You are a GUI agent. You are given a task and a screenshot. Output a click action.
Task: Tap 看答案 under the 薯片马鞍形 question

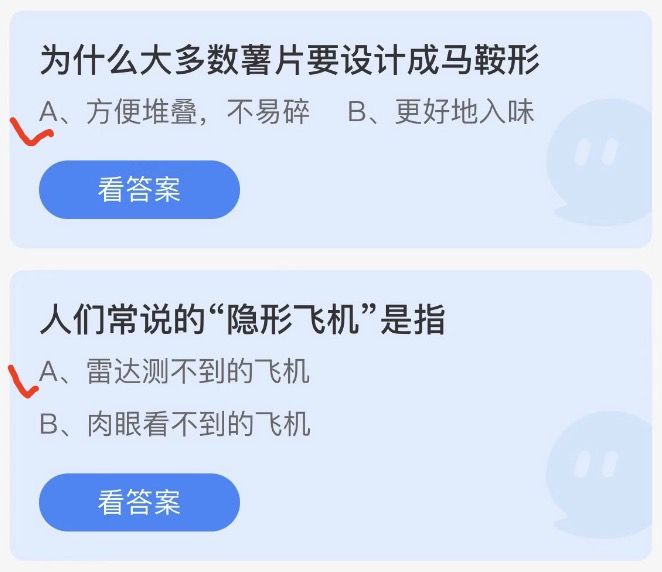click(139, 189)
